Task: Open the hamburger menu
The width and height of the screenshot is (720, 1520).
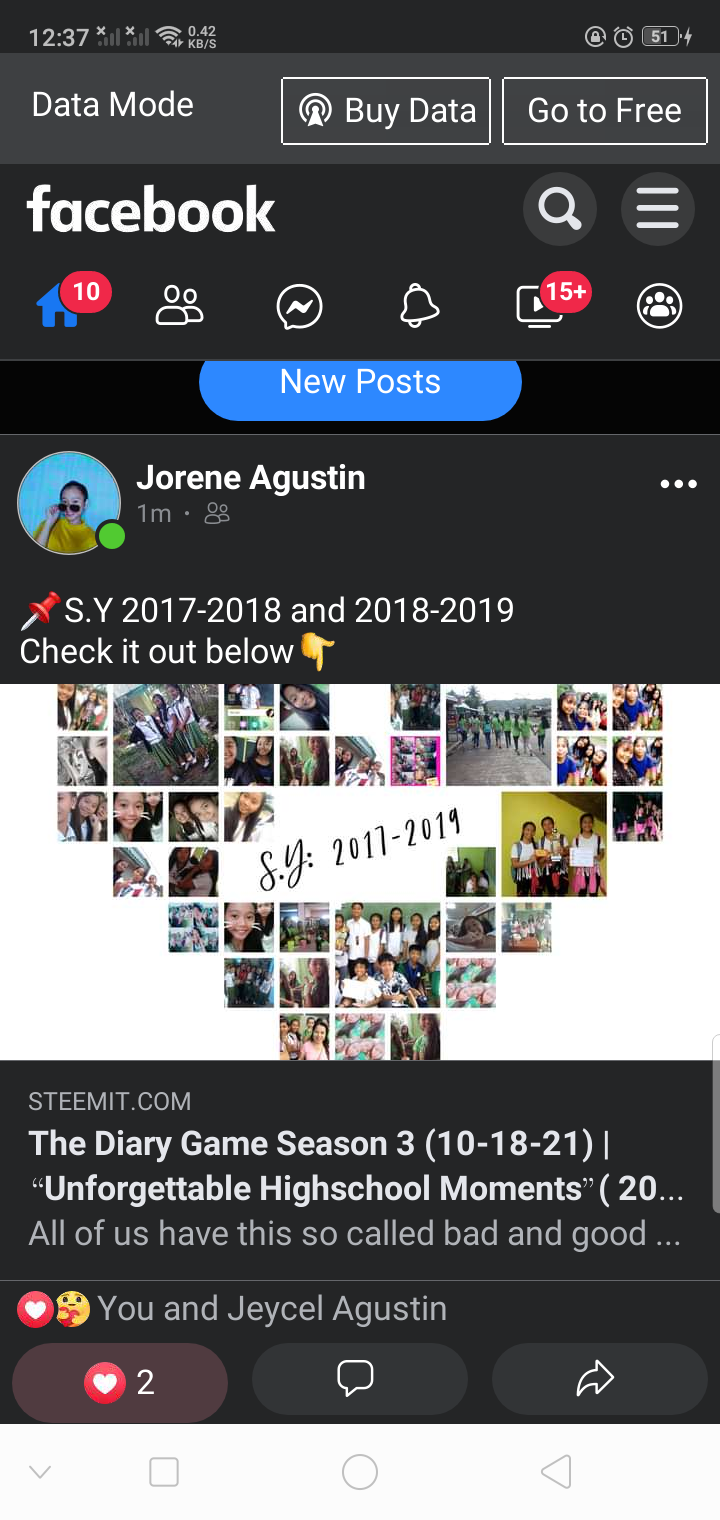Action: point(658,210)
